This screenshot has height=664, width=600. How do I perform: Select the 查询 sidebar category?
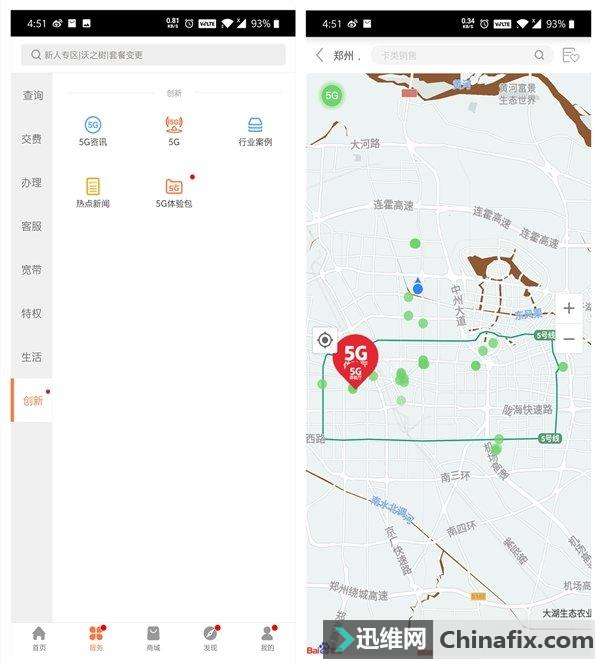[x=32, y=95]
